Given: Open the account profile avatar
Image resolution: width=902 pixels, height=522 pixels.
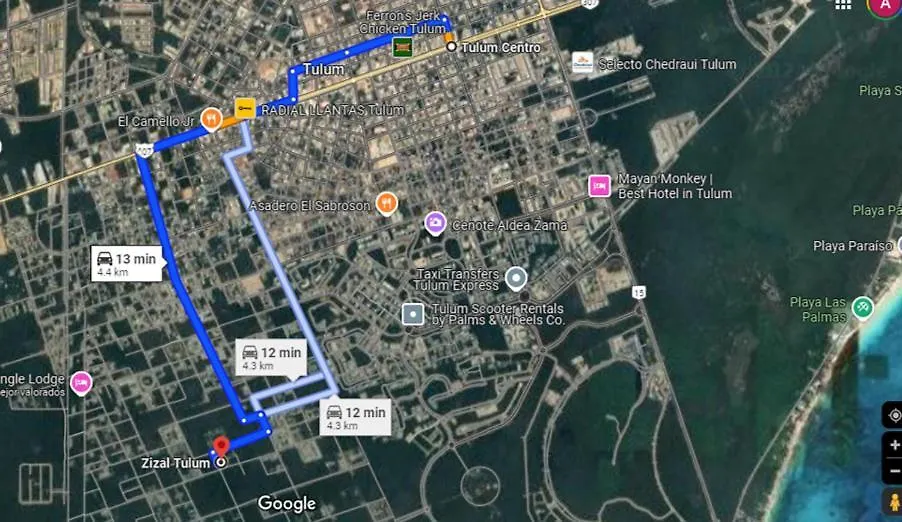Looking at the screenshot, I should tap(884, 4).
